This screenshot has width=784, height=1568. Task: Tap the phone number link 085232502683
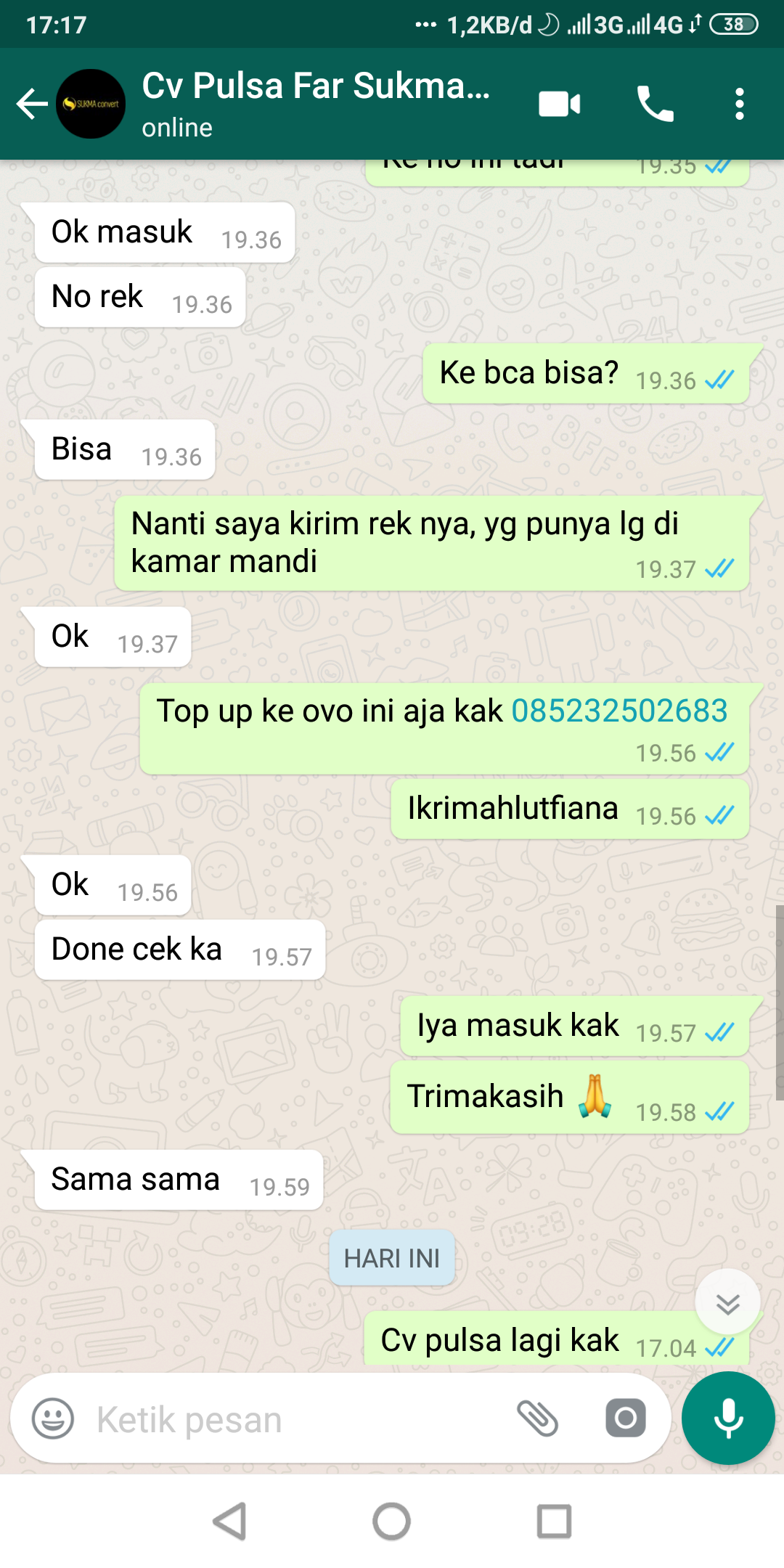619,711
